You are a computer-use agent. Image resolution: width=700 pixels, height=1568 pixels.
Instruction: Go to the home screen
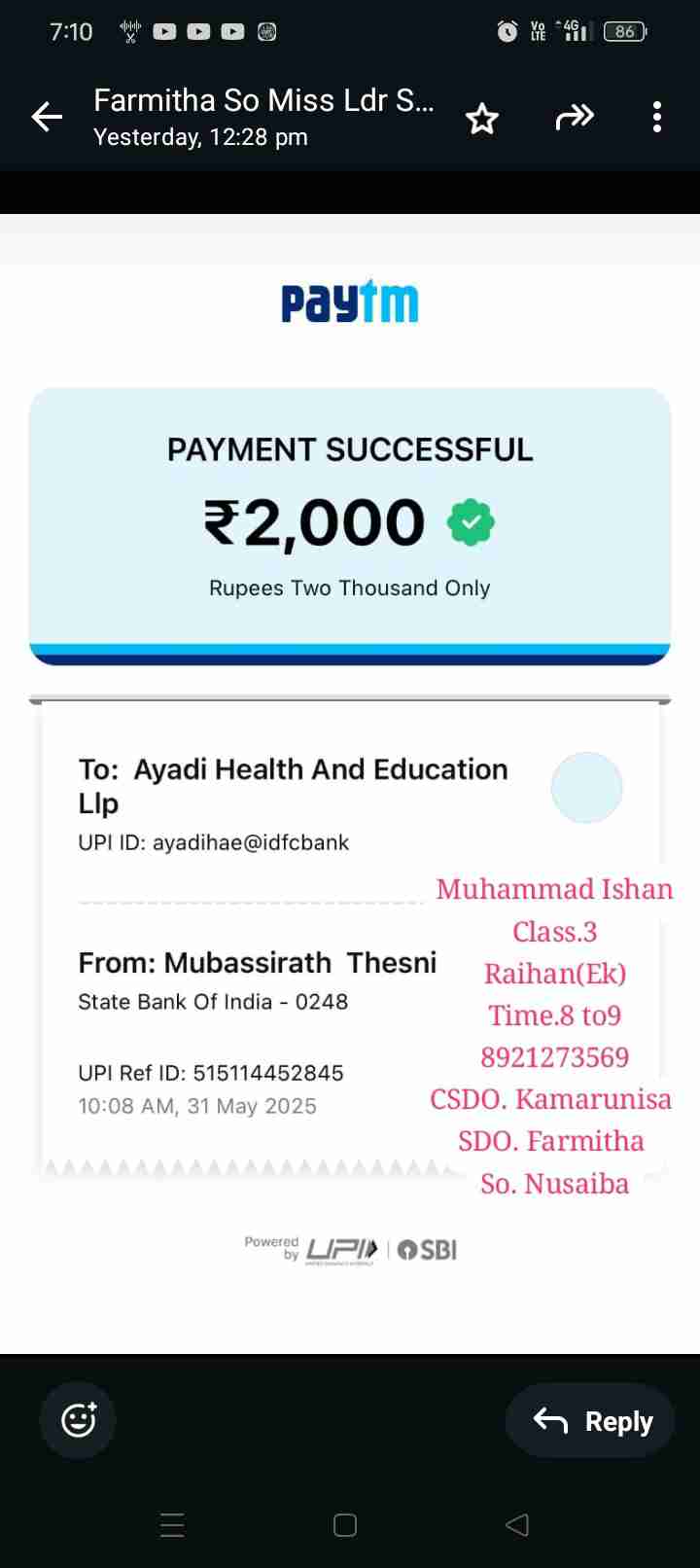(345, 1524)
